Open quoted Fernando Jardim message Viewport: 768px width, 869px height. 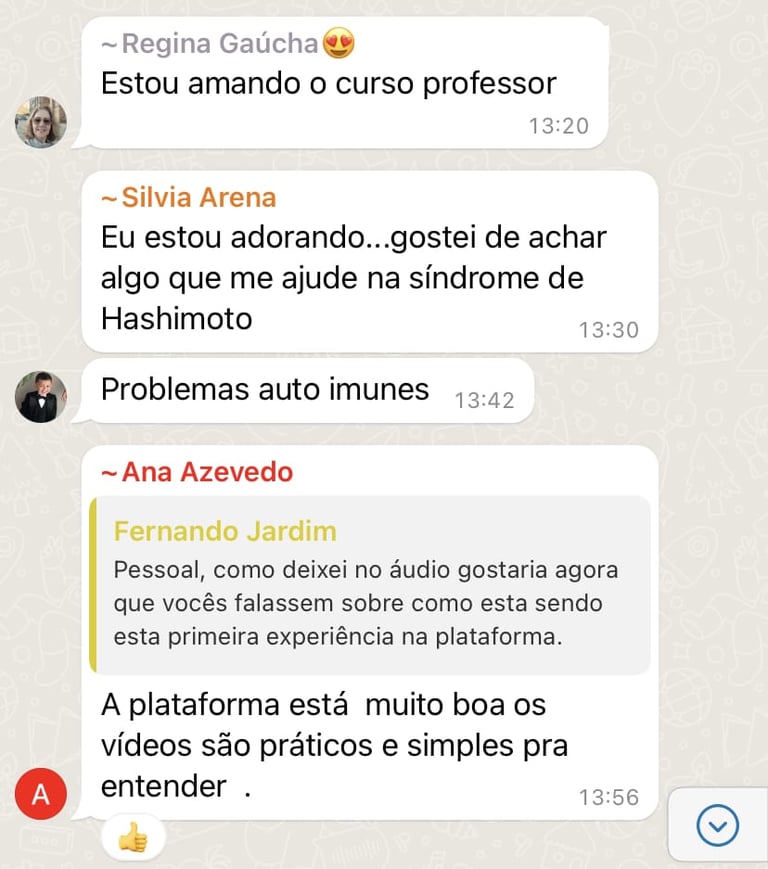pyautogui.click(x=370, y=585)
